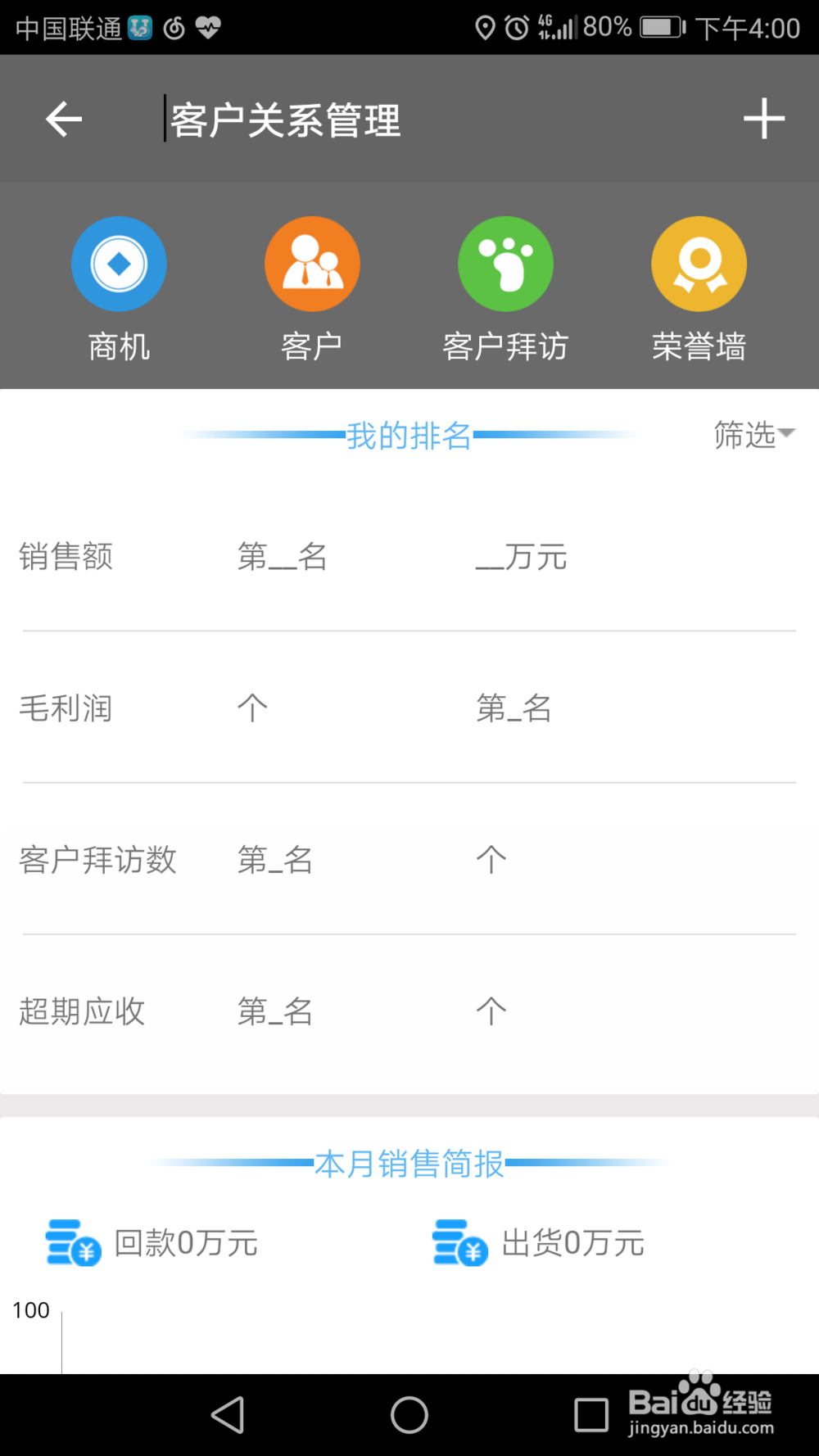The height and width of the screenshot is (1456, 819).
Task: Expand the 我的排名 ranking section
Action: (x=409, y=435)
